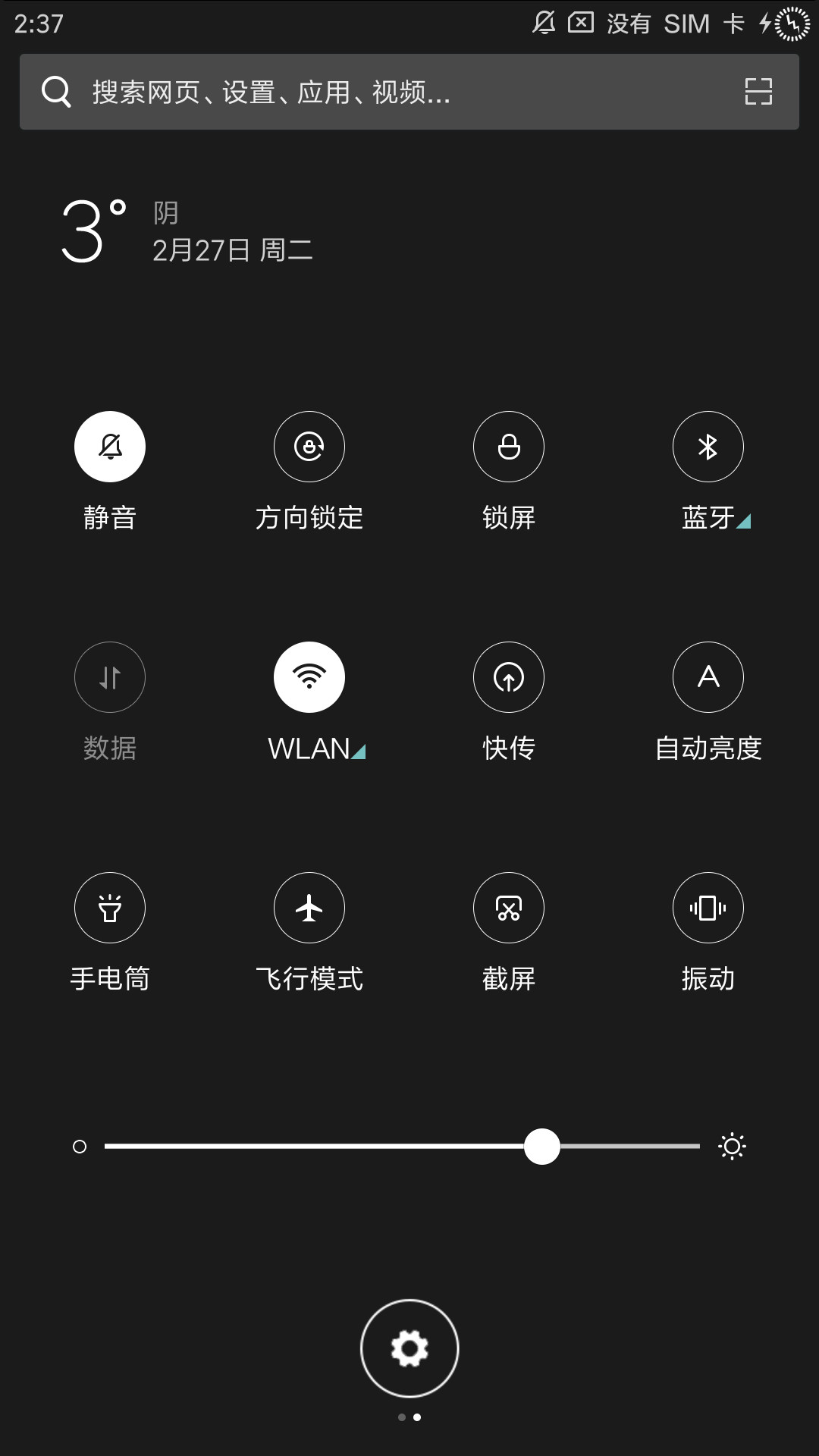The height and width of the screenshot is (1456, 819).
Task: Toggle the 数据 mobile data button
Action: pos(110,677)
